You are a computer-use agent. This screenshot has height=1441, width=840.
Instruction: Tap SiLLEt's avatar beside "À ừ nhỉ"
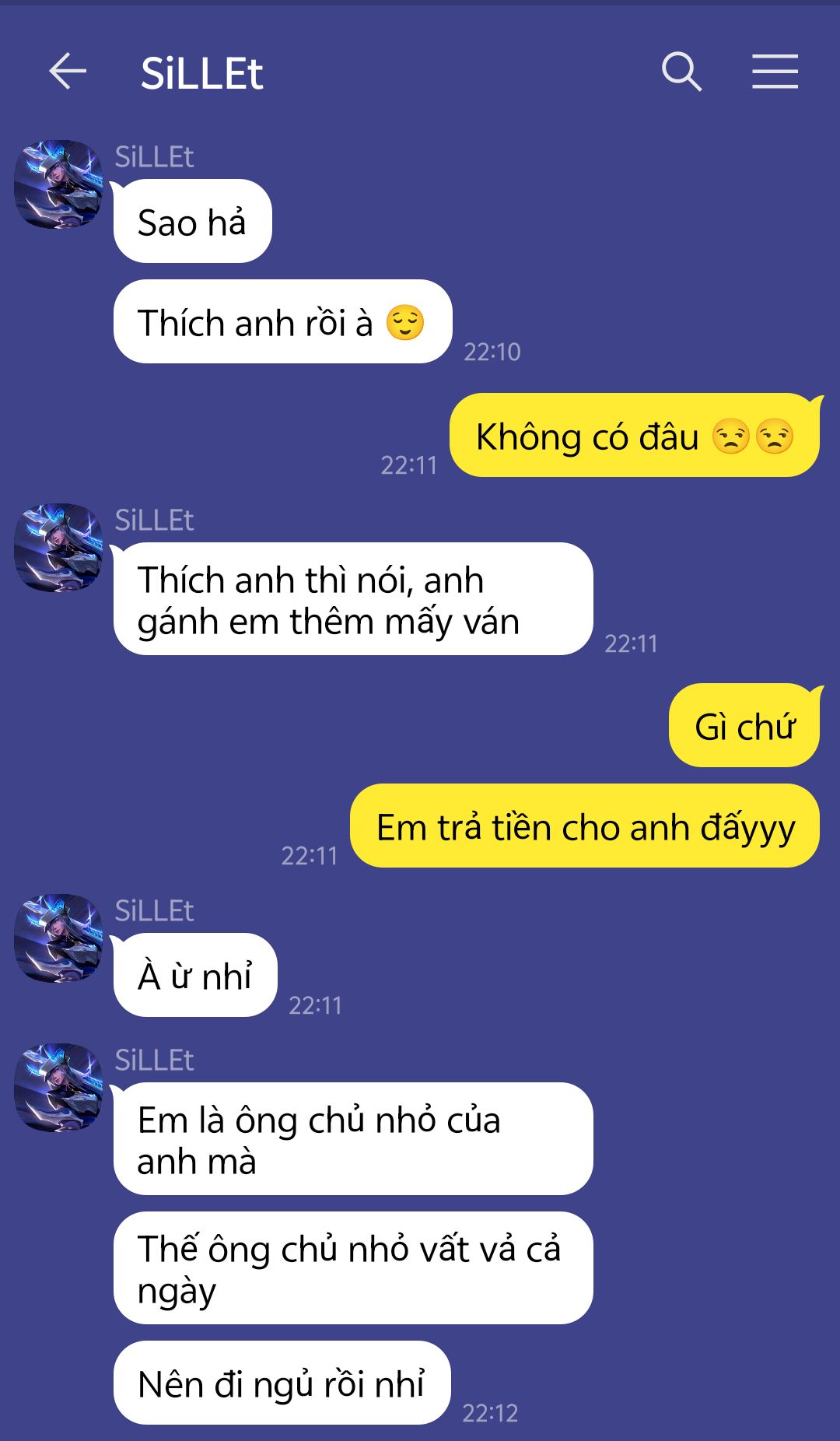pos(58,938)
